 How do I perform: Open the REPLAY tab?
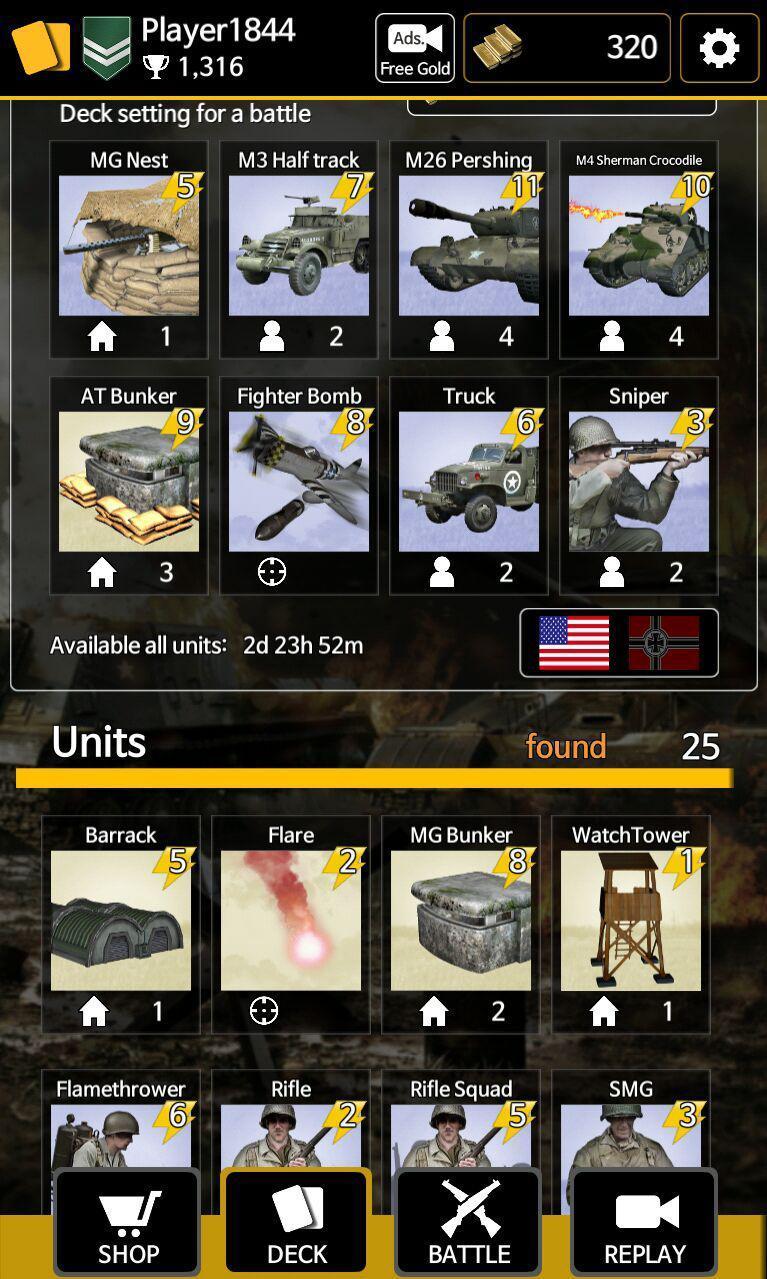645,1222
